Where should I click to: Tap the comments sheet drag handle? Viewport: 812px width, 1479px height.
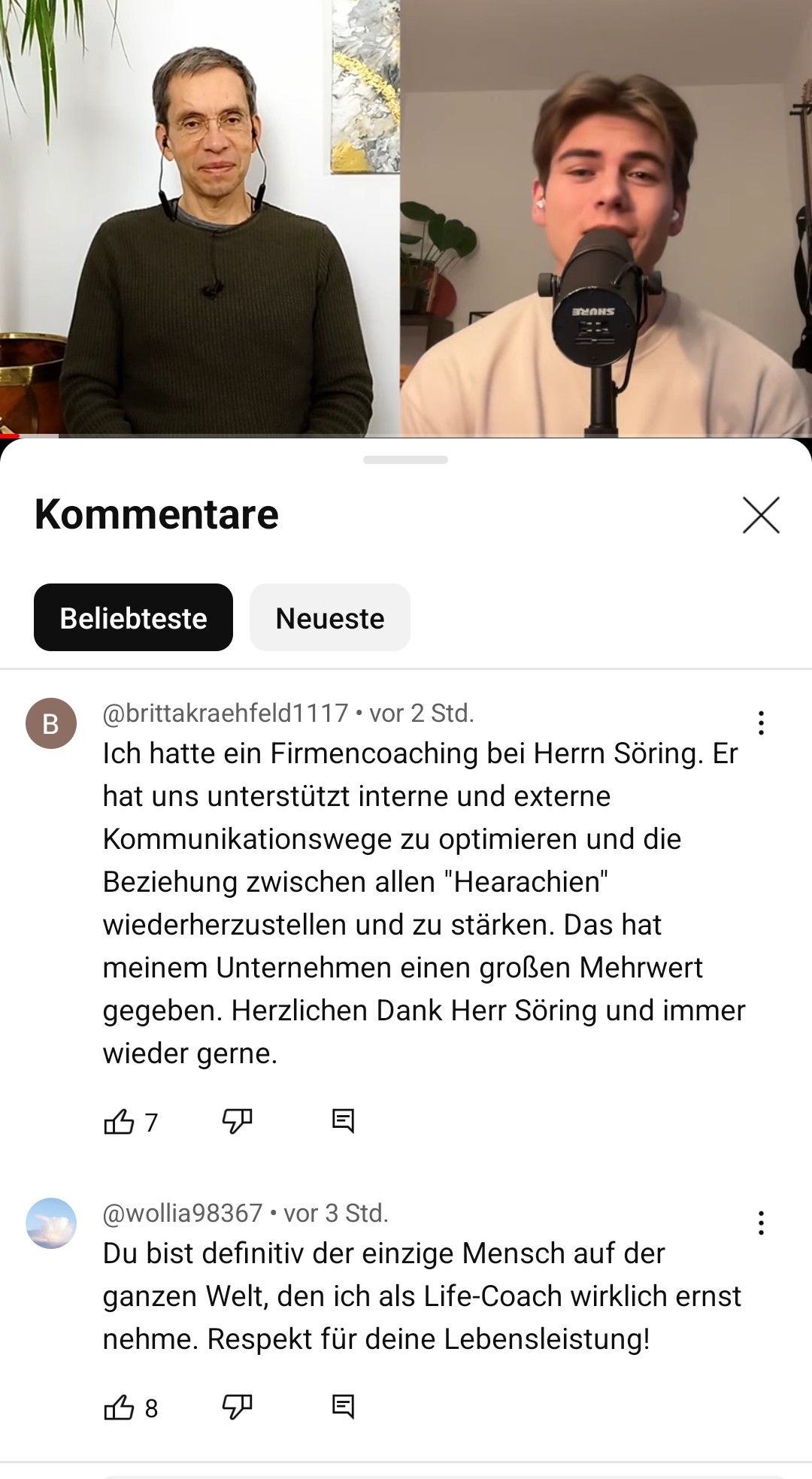pyautogui.click(x=405, y=459)
